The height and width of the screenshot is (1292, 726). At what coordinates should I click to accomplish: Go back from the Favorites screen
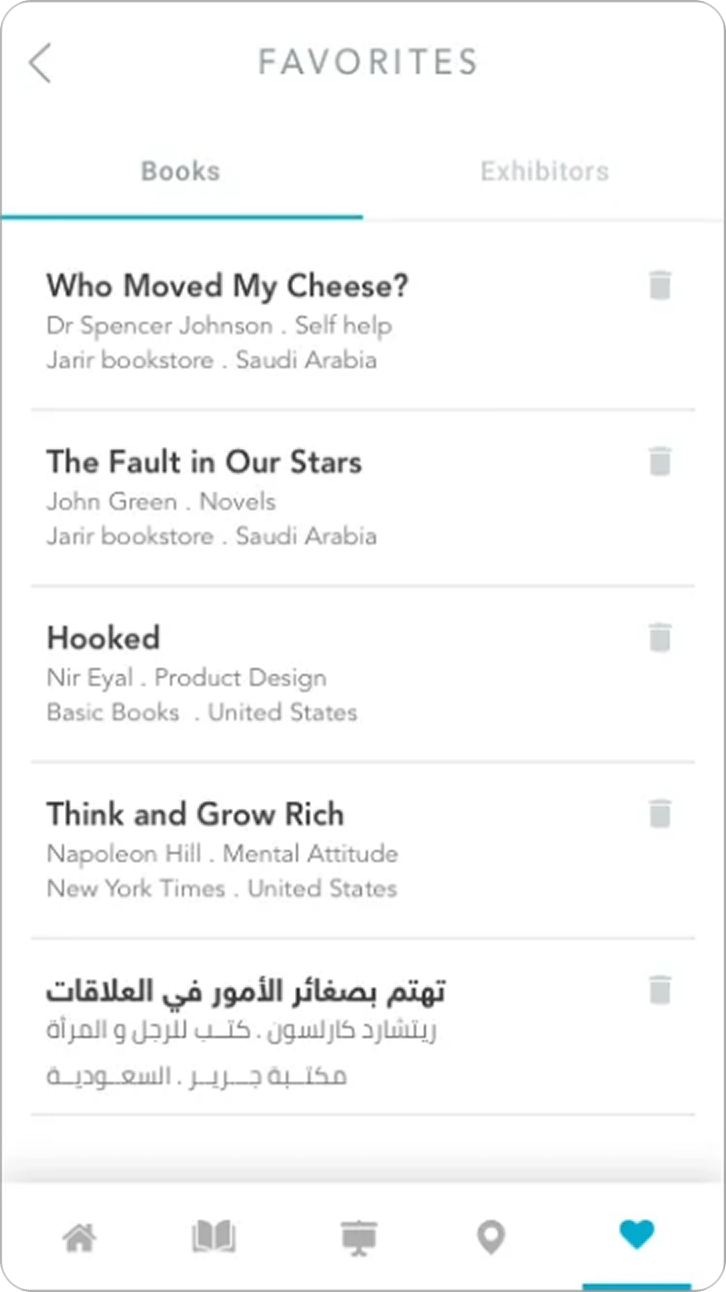[40, 63]
